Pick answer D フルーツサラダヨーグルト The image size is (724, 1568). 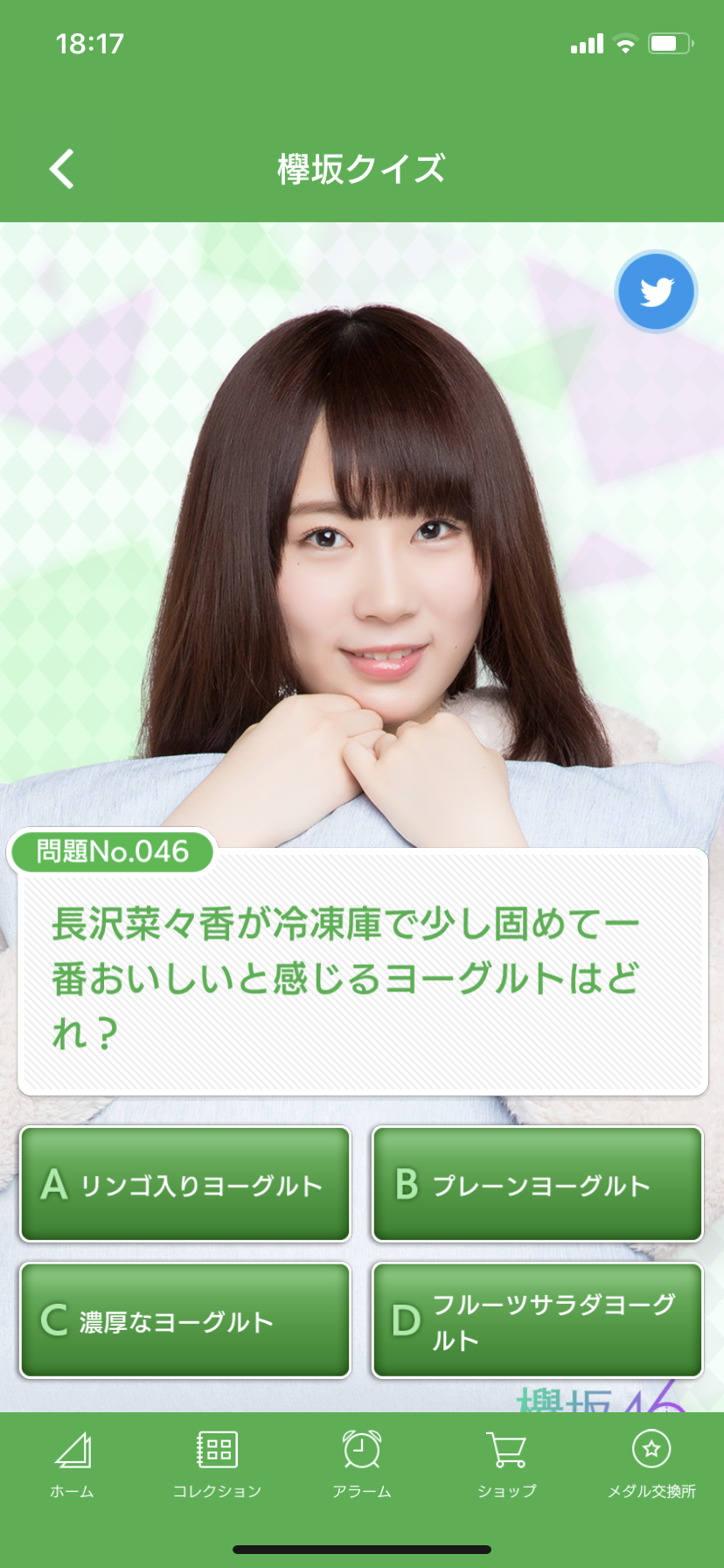coord(538,1319)
